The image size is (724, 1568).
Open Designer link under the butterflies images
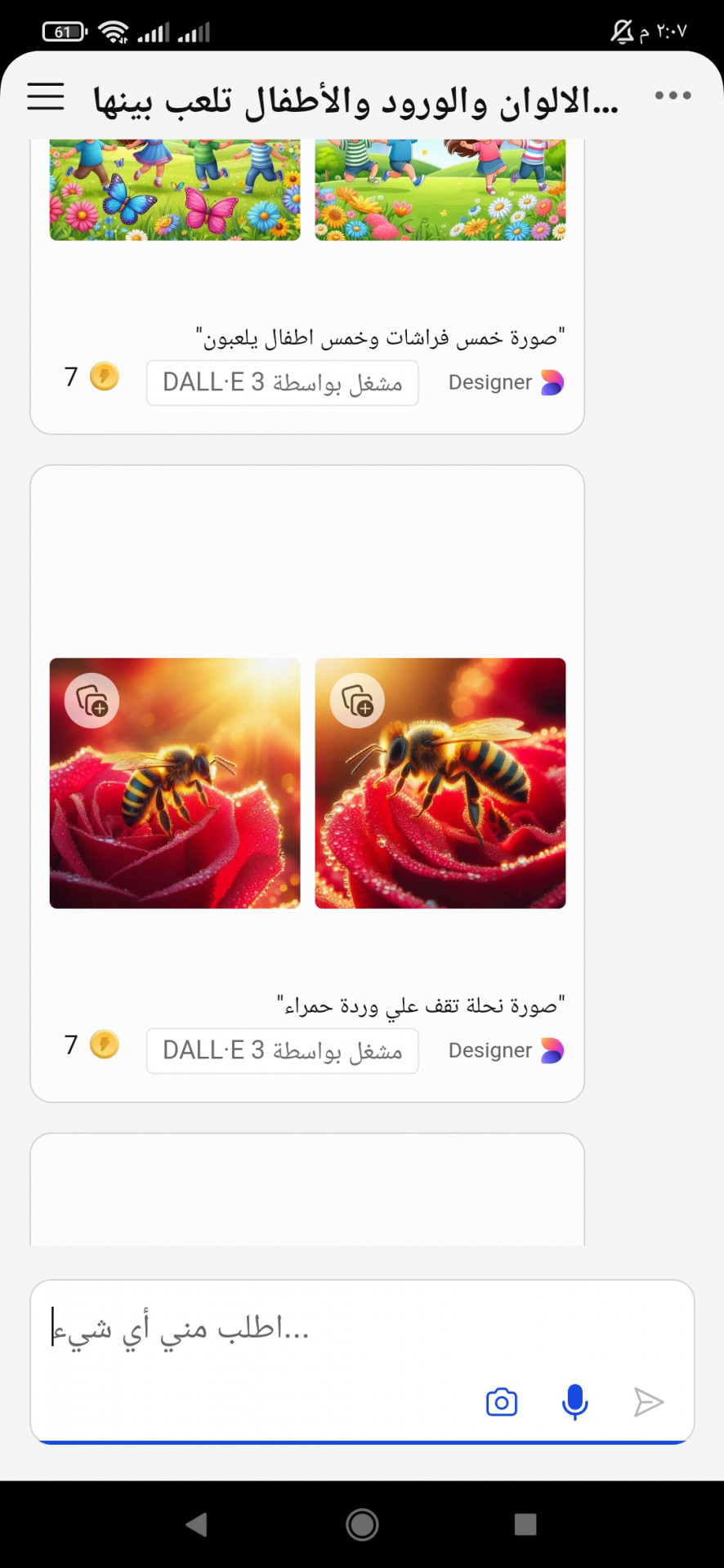[x=505, y=382]
